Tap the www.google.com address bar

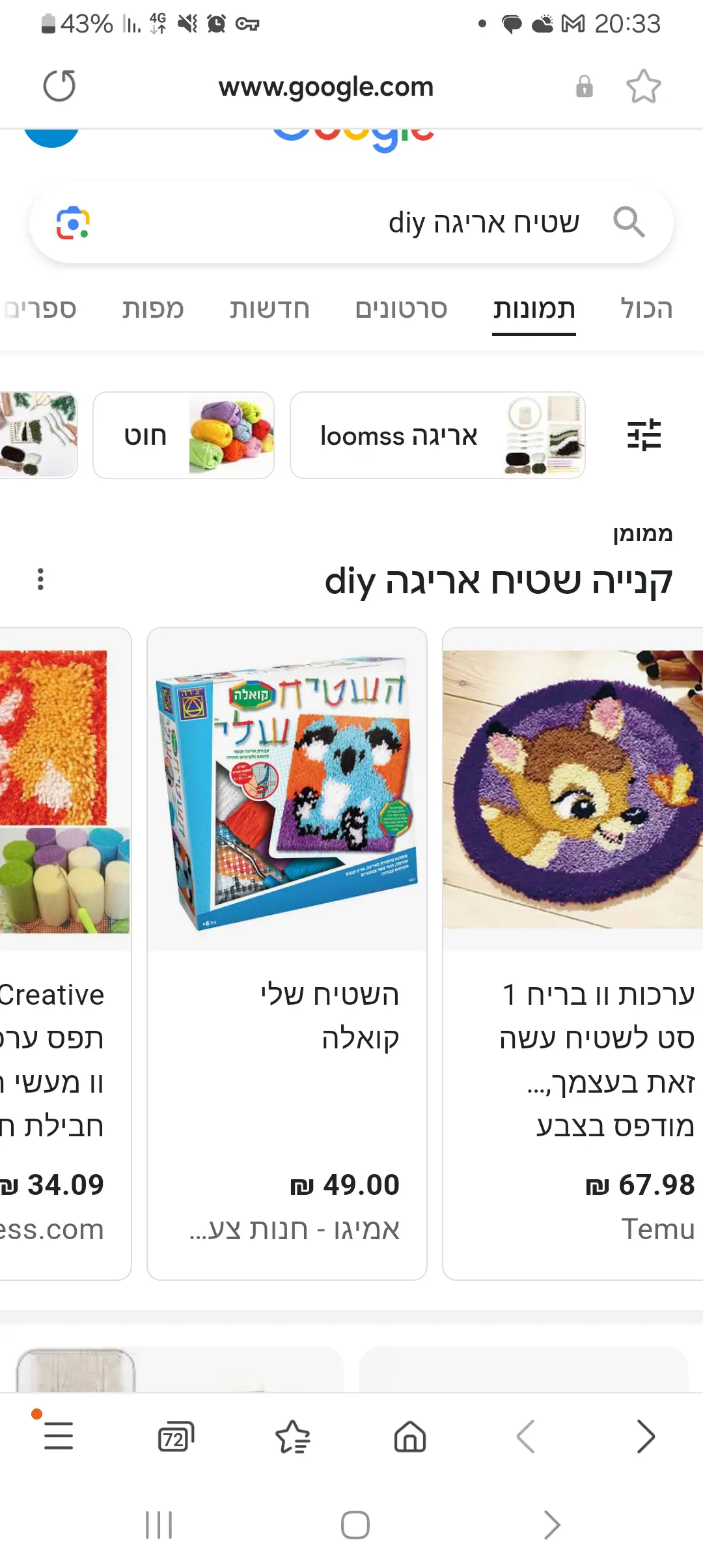[325, 87]
